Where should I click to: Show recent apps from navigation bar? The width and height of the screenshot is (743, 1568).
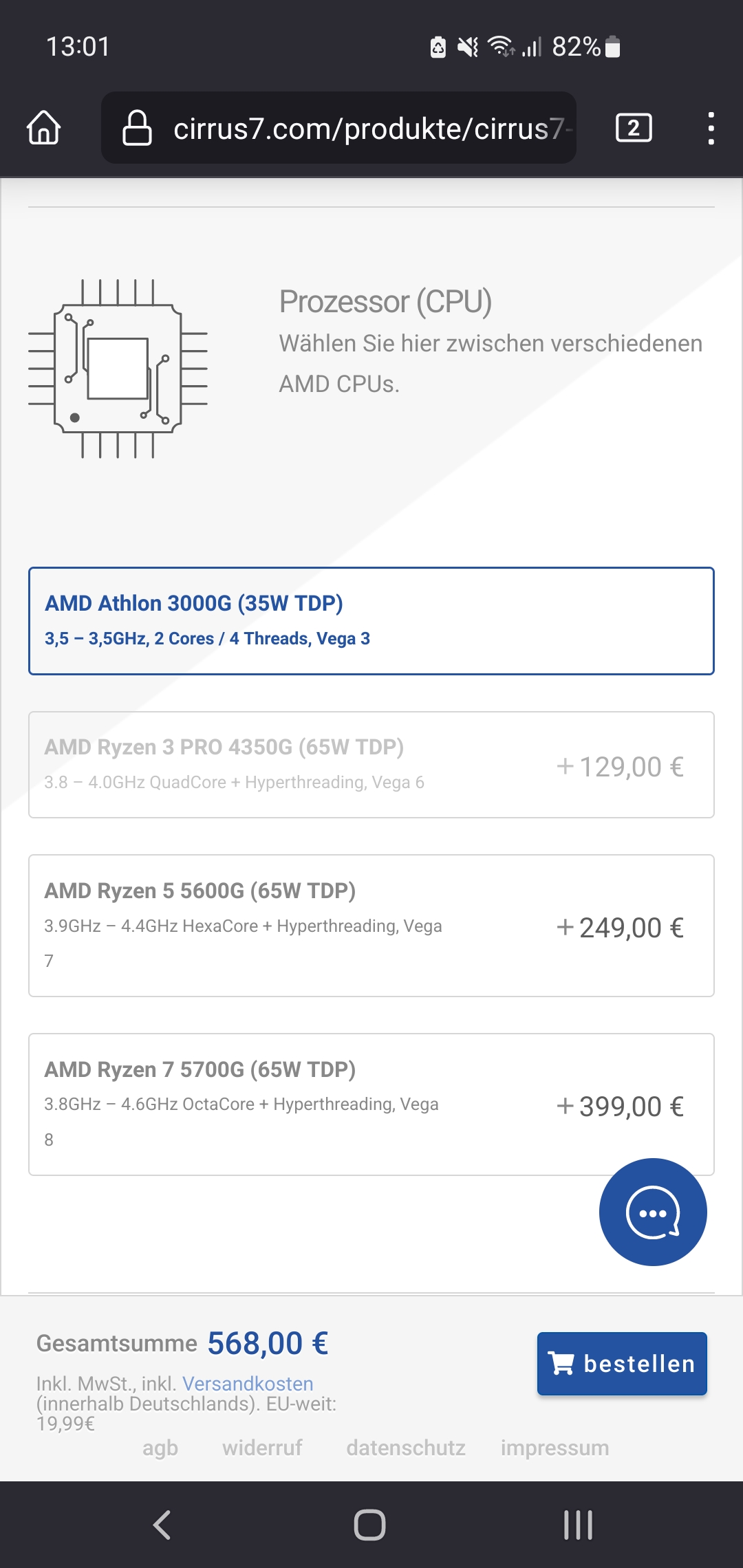coord(578,1525)
